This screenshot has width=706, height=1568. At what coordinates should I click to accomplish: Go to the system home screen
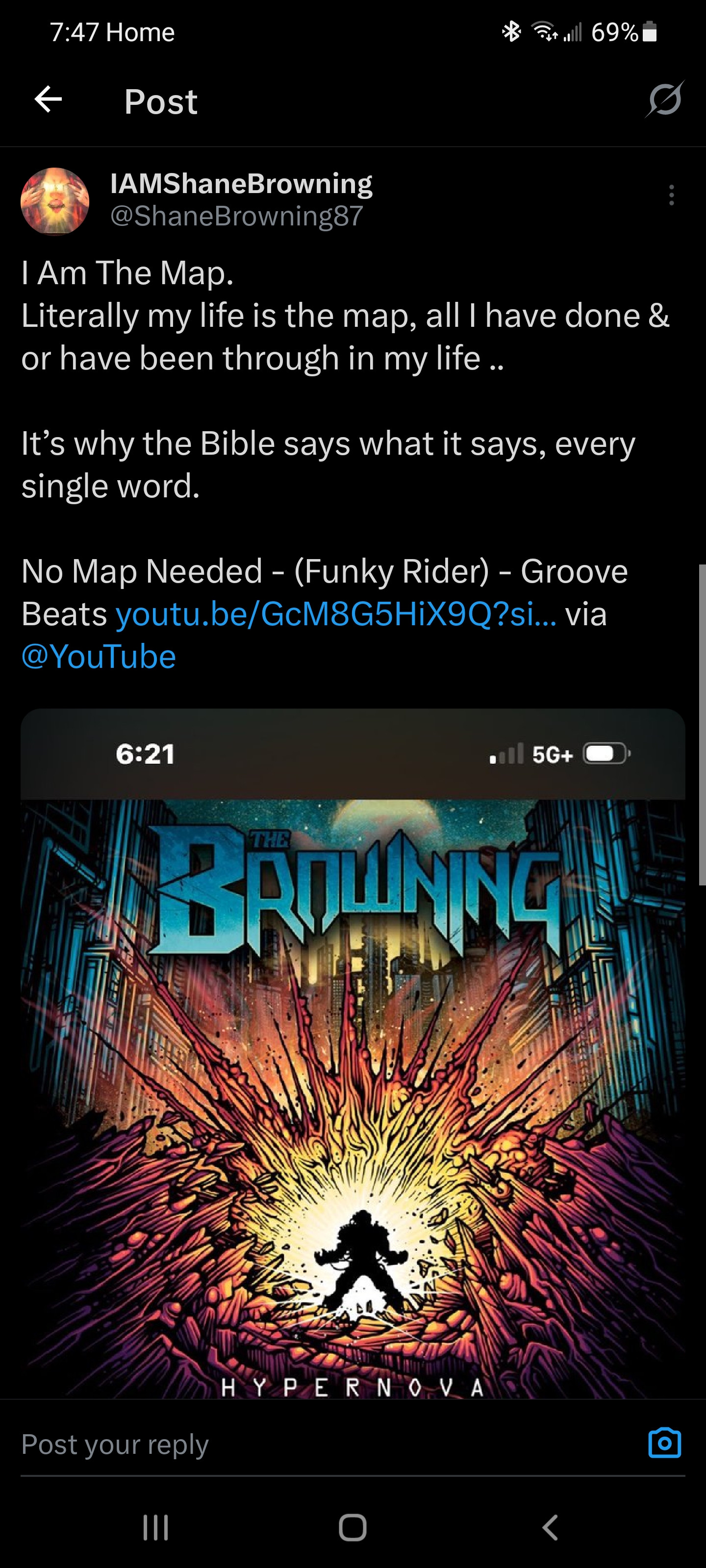(353, 1527)
